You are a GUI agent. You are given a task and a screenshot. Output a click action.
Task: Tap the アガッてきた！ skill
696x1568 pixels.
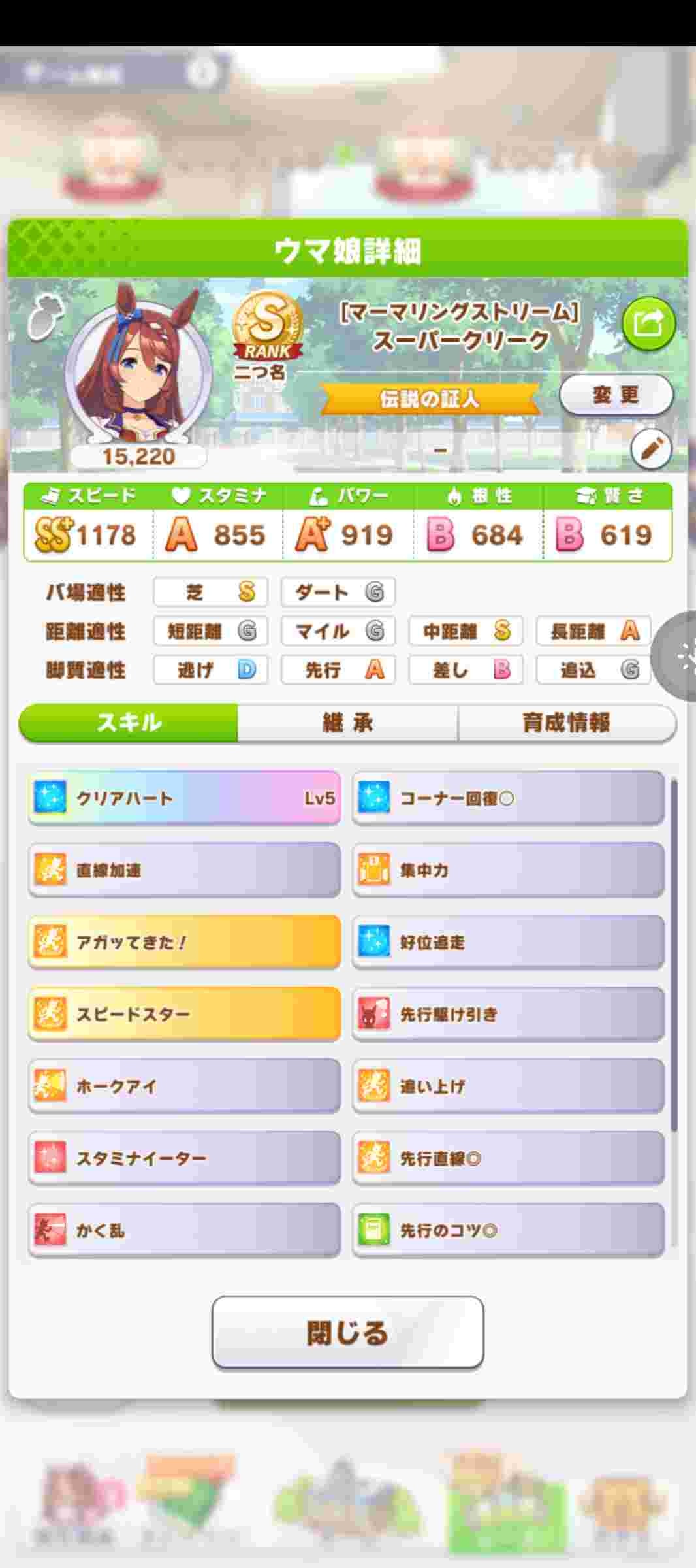pos(185,941)
